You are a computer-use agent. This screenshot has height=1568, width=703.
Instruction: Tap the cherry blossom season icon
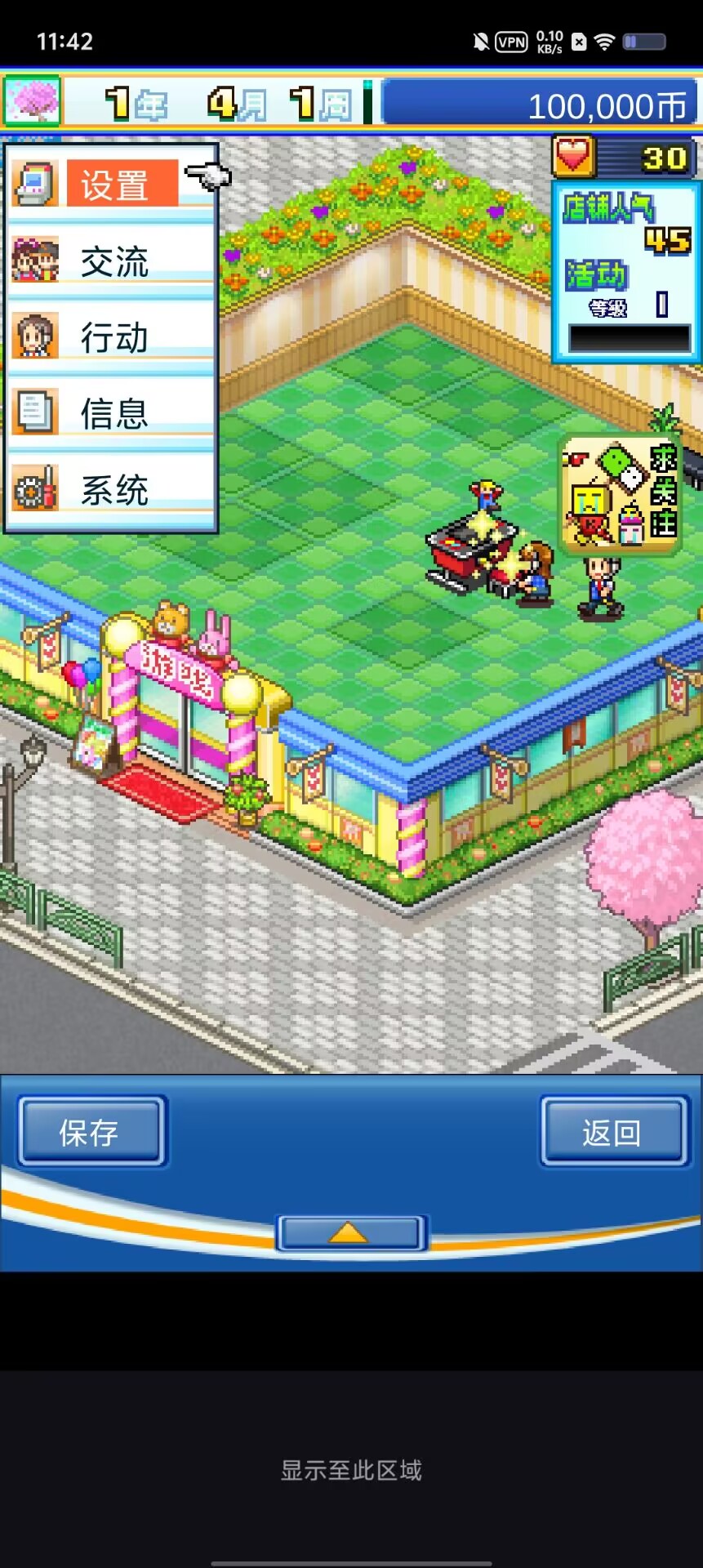tap(32, 101)
